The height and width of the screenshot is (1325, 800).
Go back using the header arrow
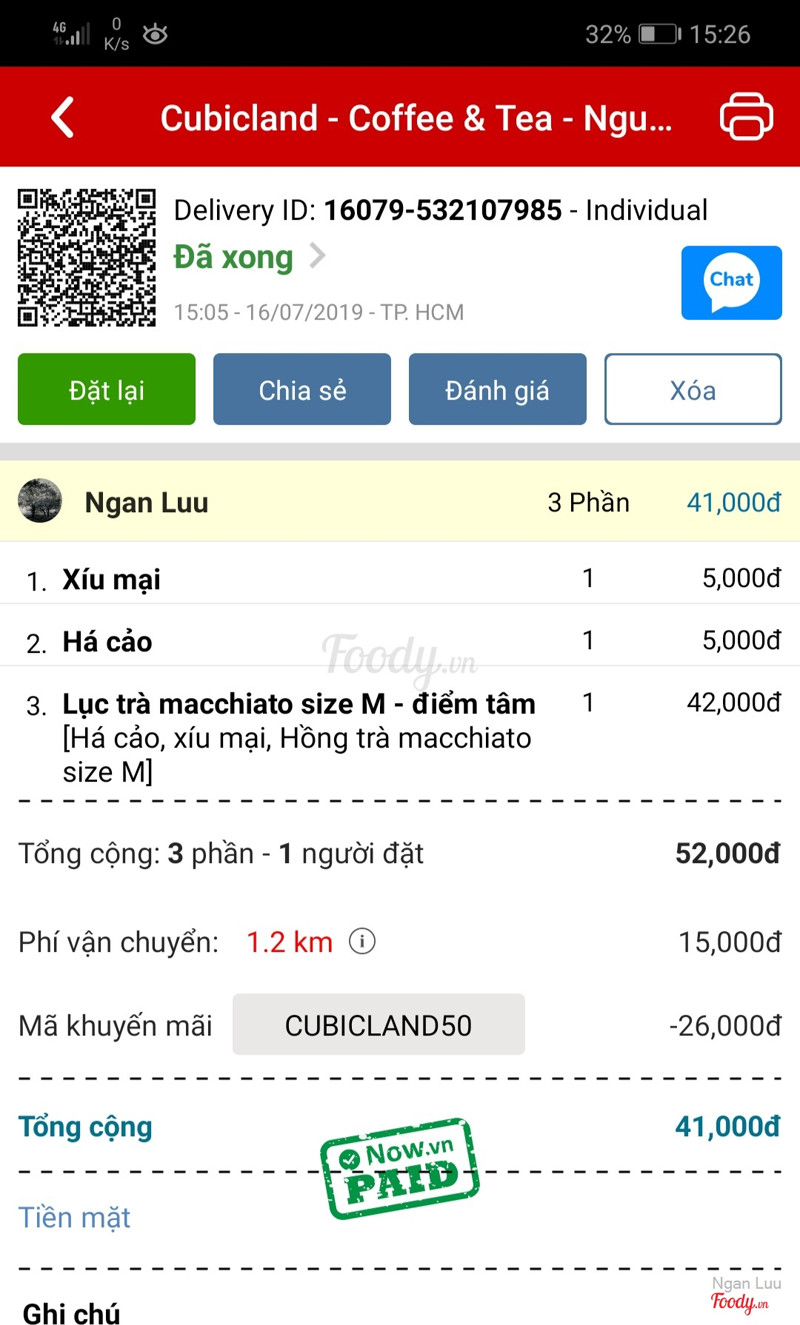pos(63,118)
